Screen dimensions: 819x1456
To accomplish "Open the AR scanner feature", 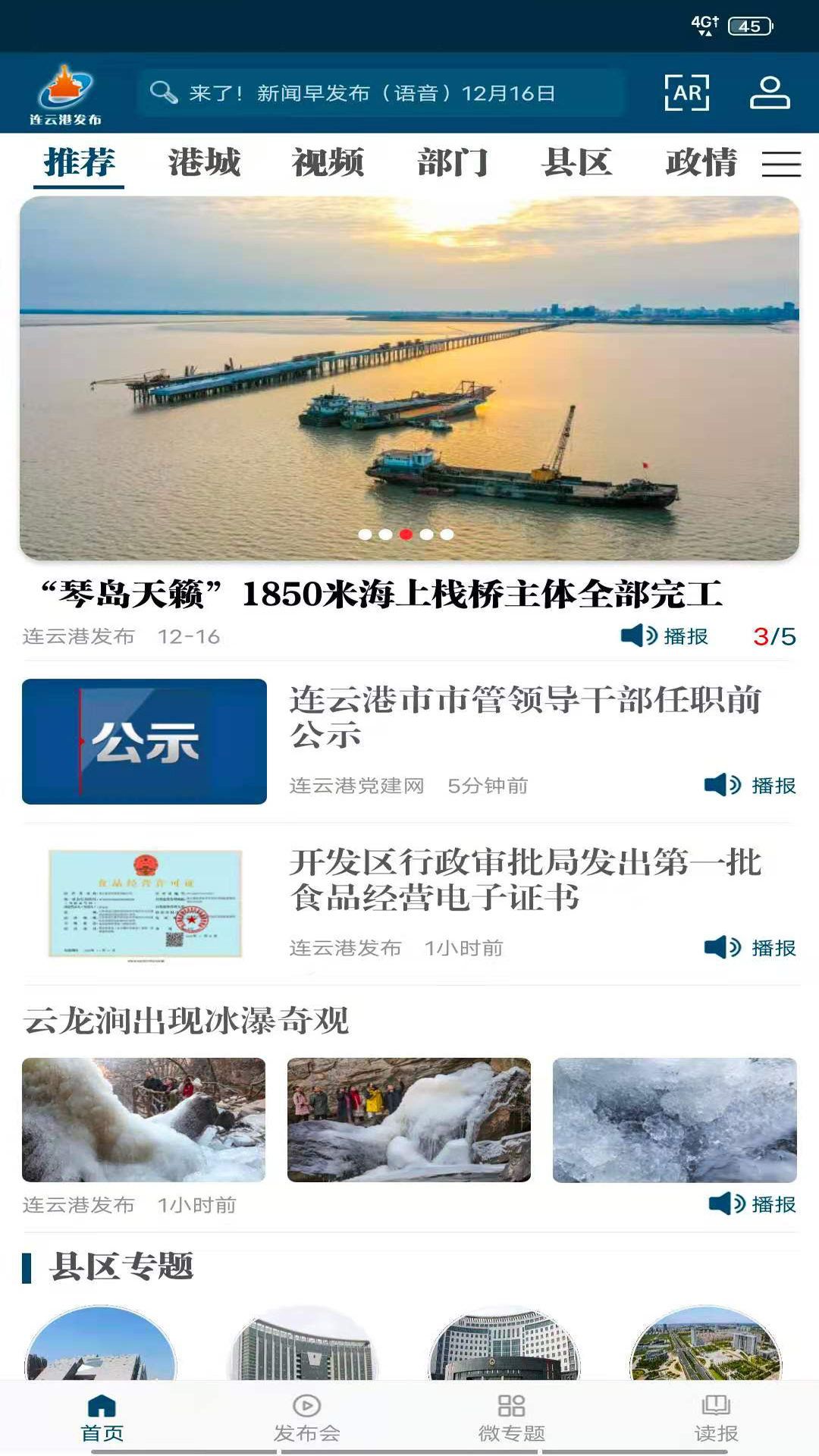I will [686, 93].
